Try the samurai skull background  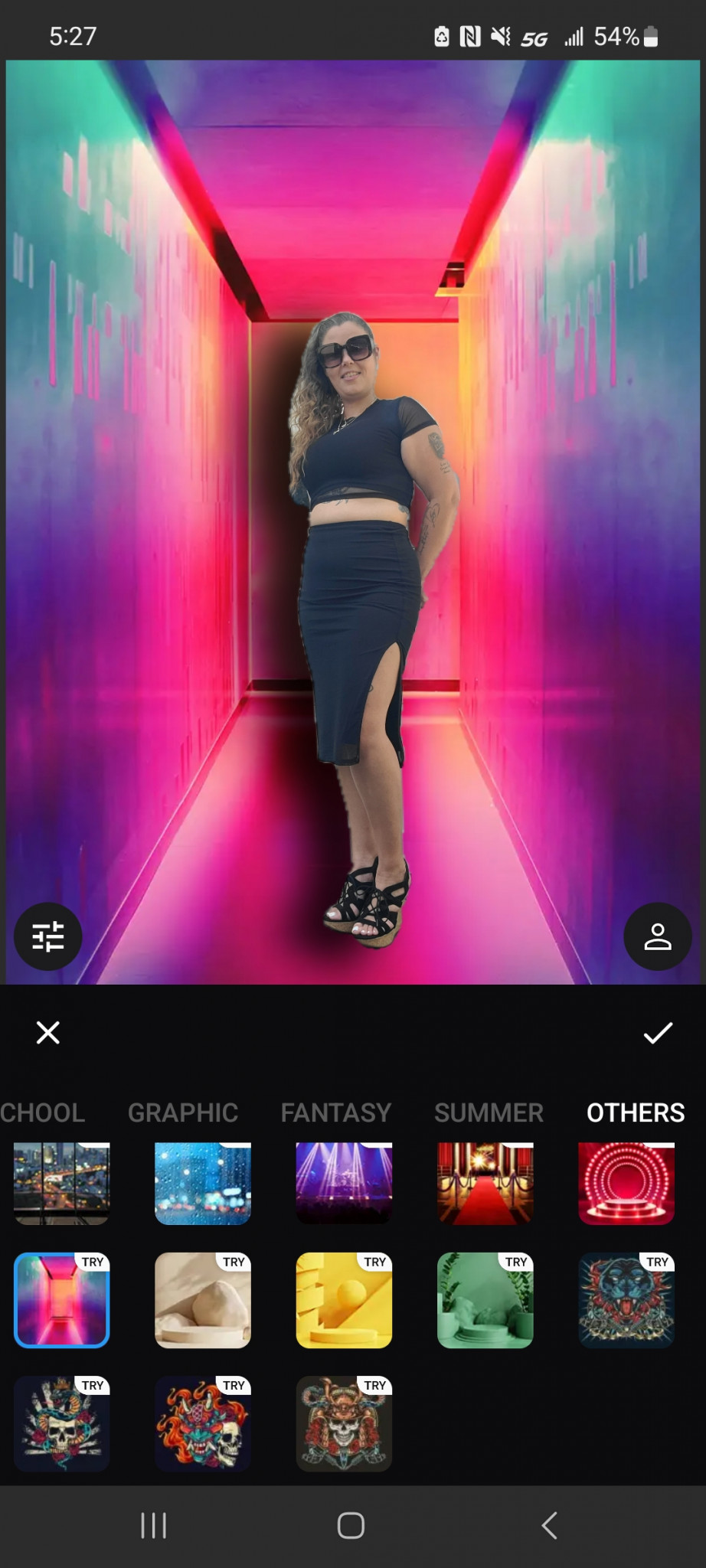click(x=344, y=1424)
